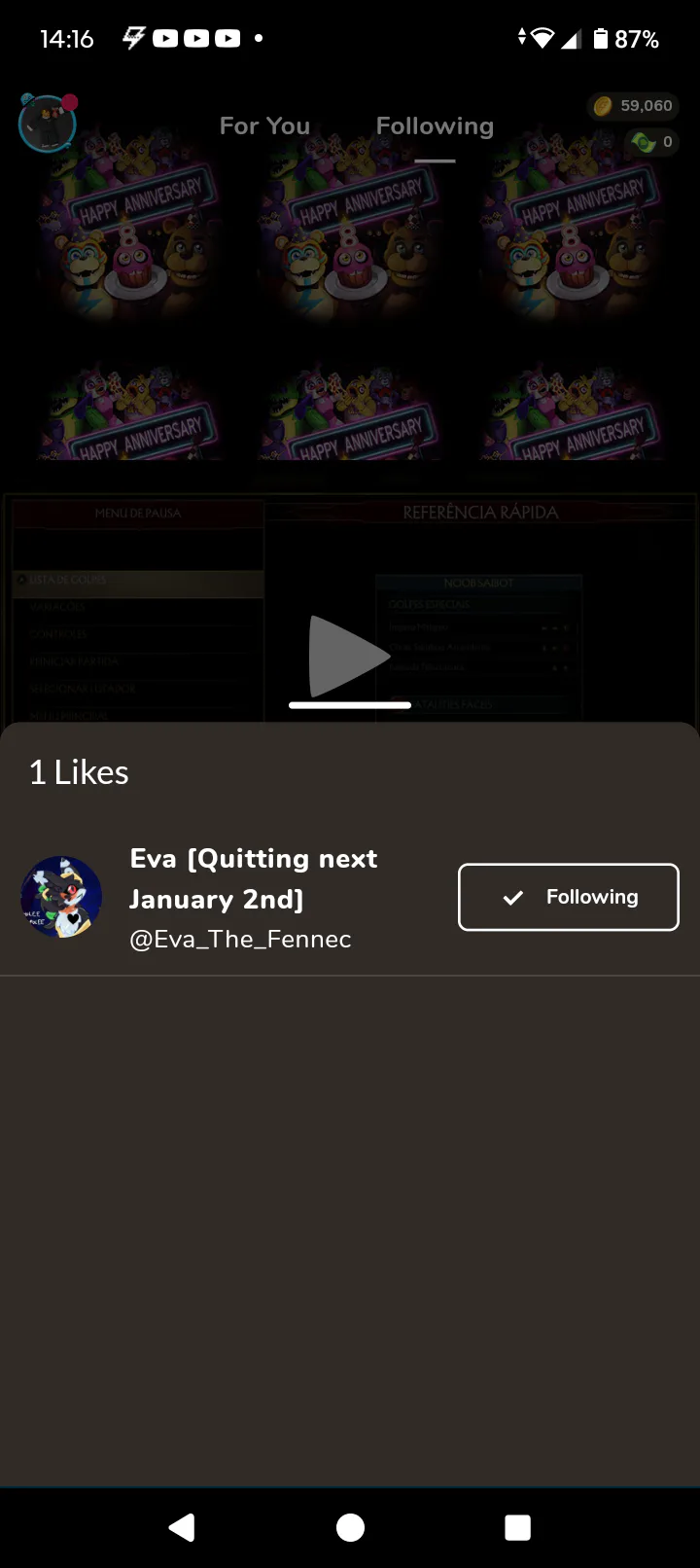Unfollow Eva via the Following button
Image resolution: width=700 pixels, height=1568 pixels.
568,897
